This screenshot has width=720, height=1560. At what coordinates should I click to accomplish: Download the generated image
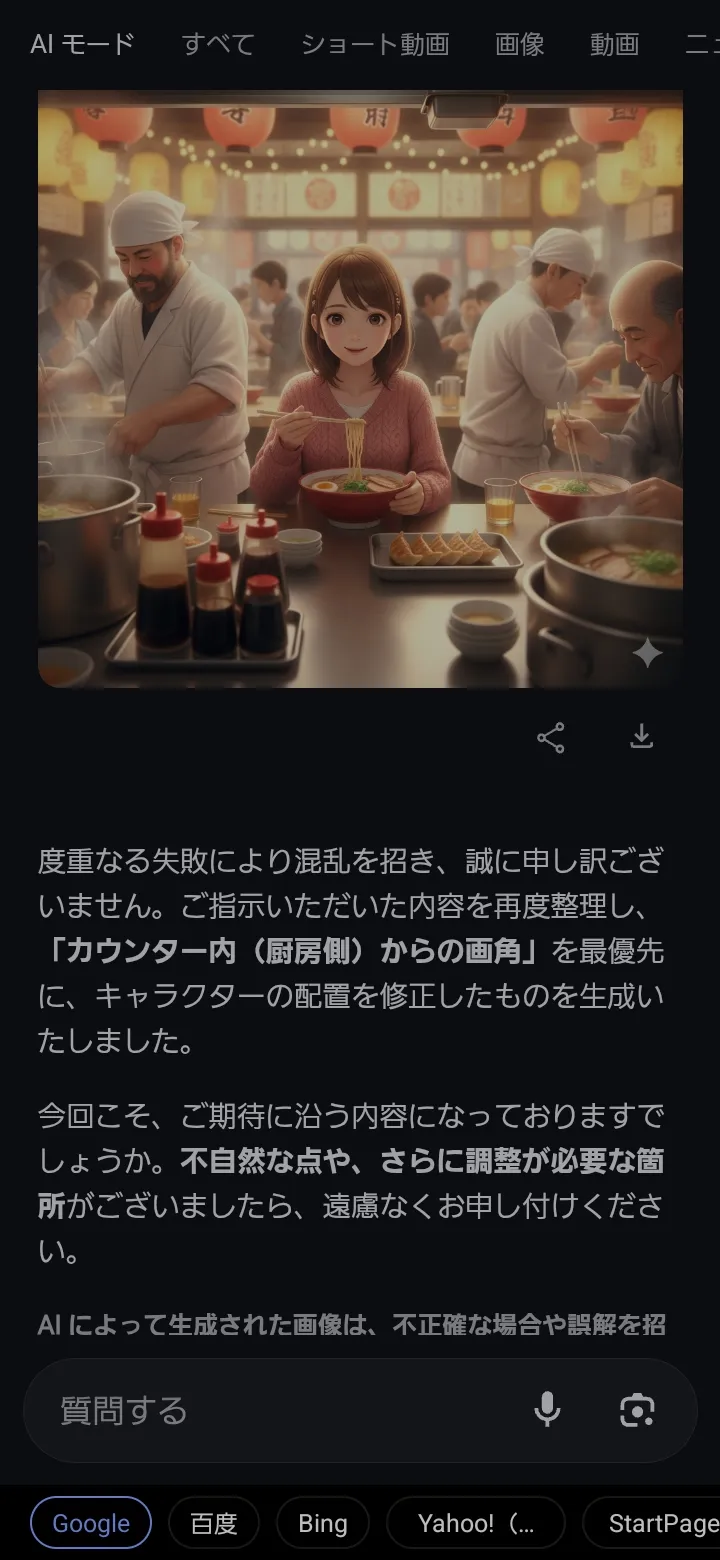click(x=641, y=737)
